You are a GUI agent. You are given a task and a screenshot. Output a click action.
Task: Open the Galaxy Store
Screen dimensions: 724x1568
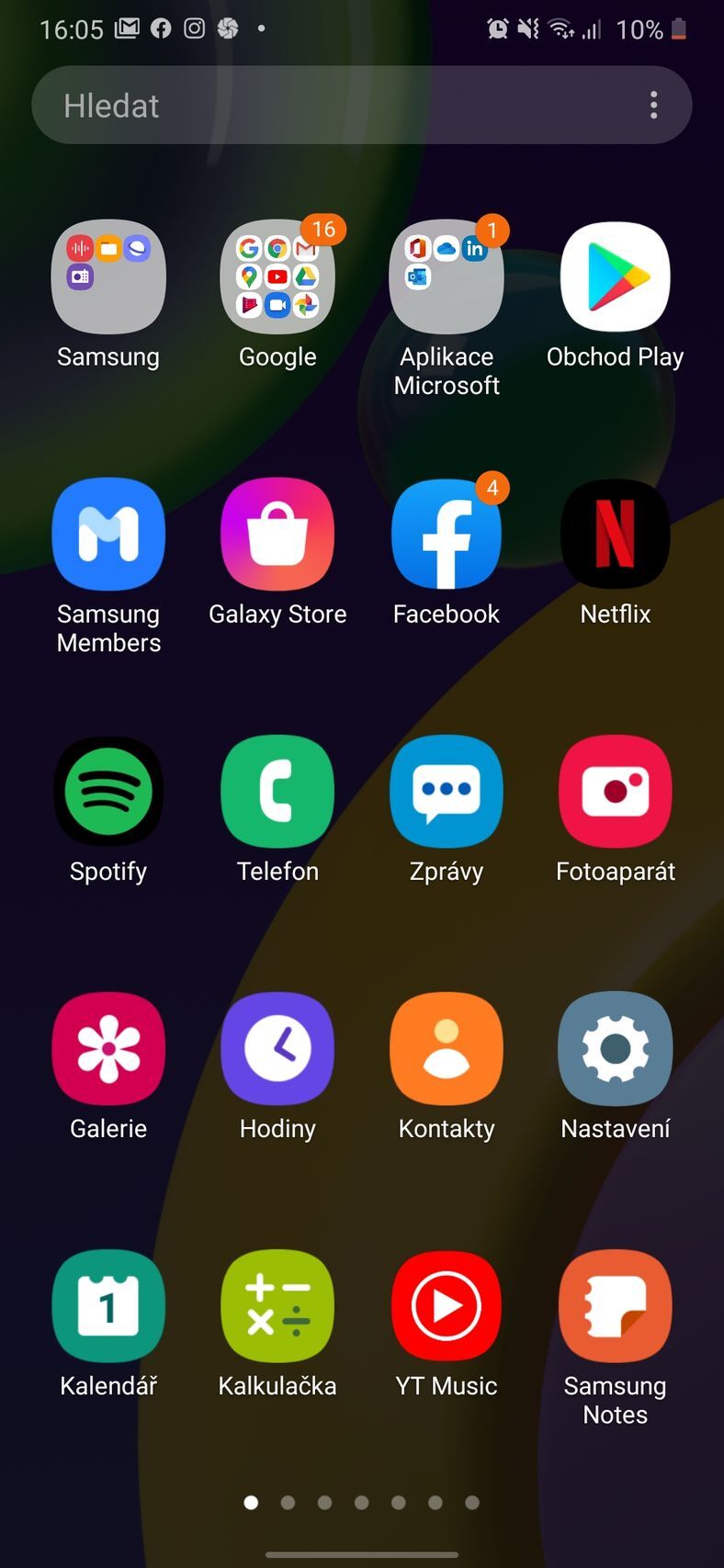point(277,535)
